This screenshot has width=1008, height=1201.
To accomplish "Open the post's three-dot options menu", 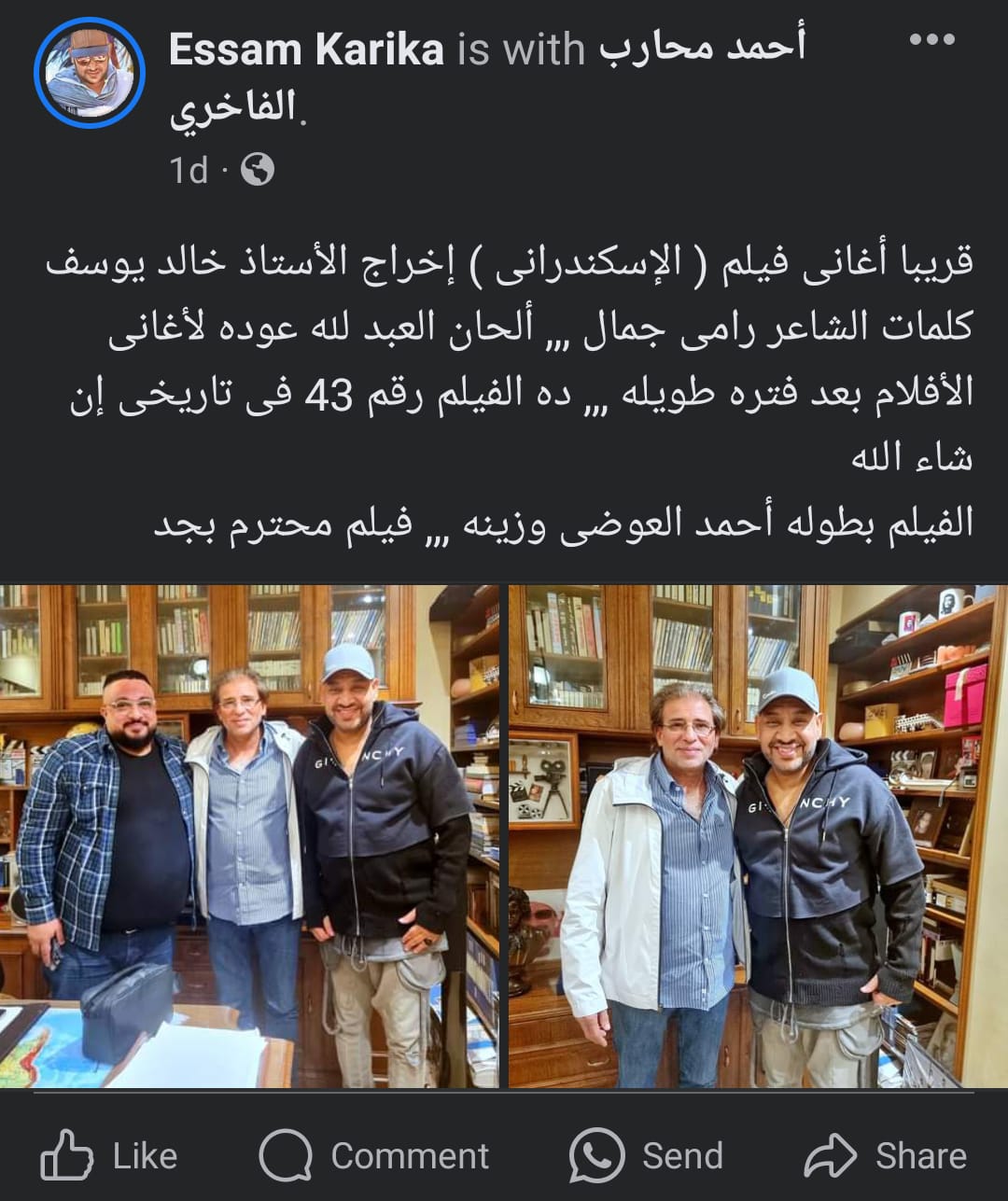I will [931, 39].
